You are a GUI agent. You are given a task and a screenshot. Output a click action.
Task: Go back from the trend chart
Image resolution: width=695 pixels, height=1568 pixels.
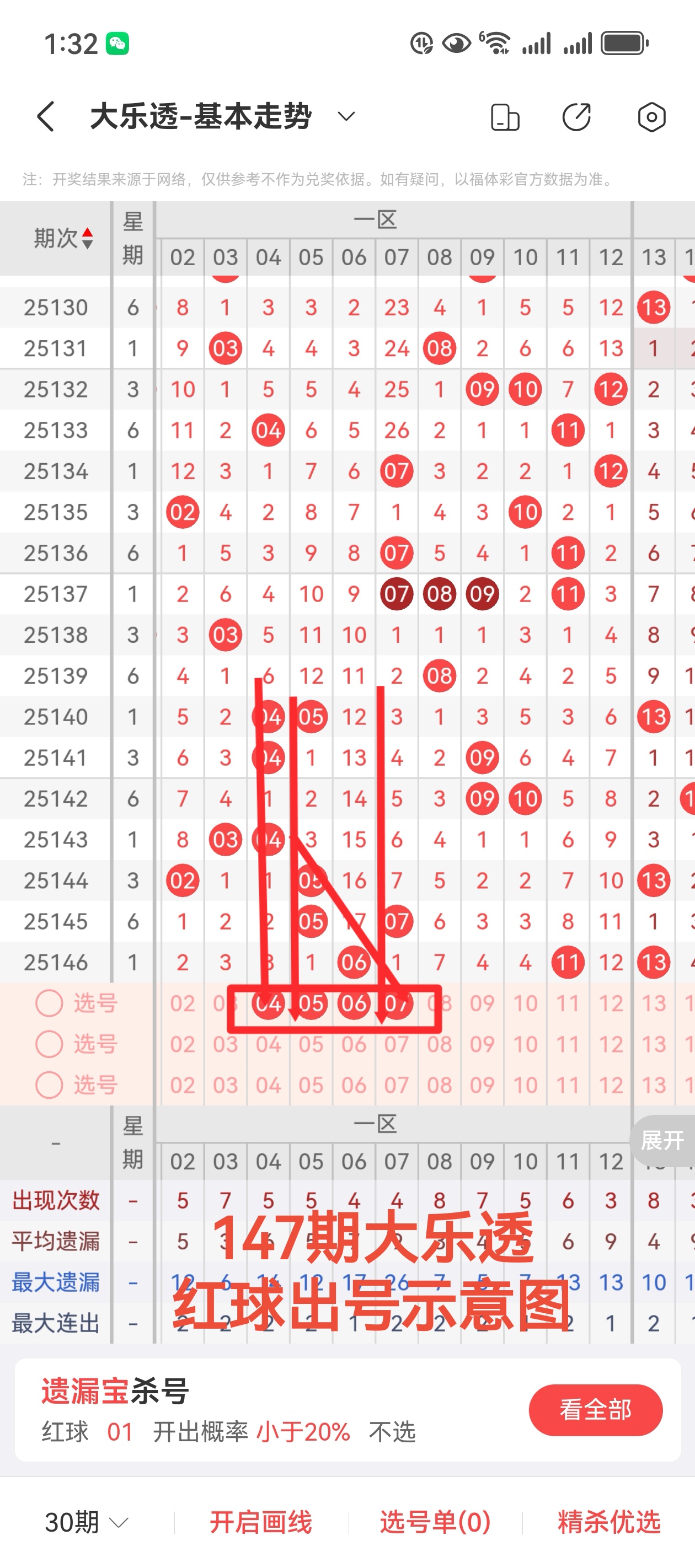[46, 116]
